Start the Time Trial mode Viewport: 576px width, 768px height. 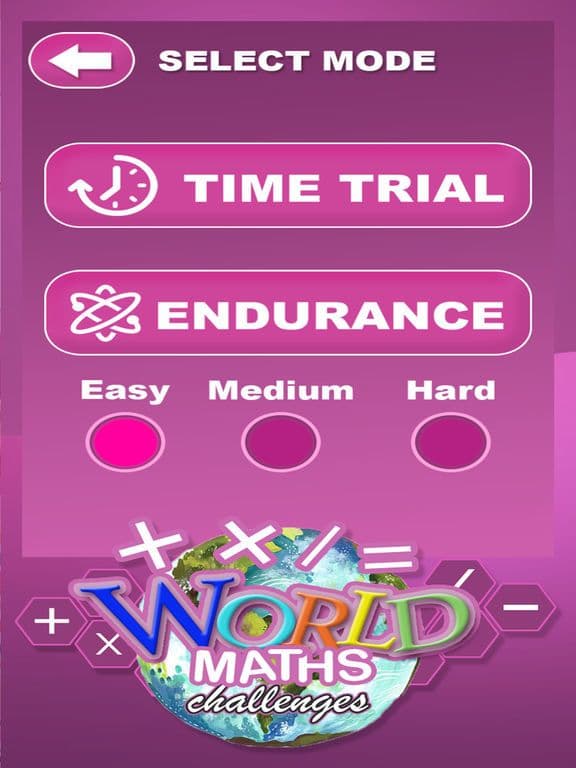click(288, 186)
